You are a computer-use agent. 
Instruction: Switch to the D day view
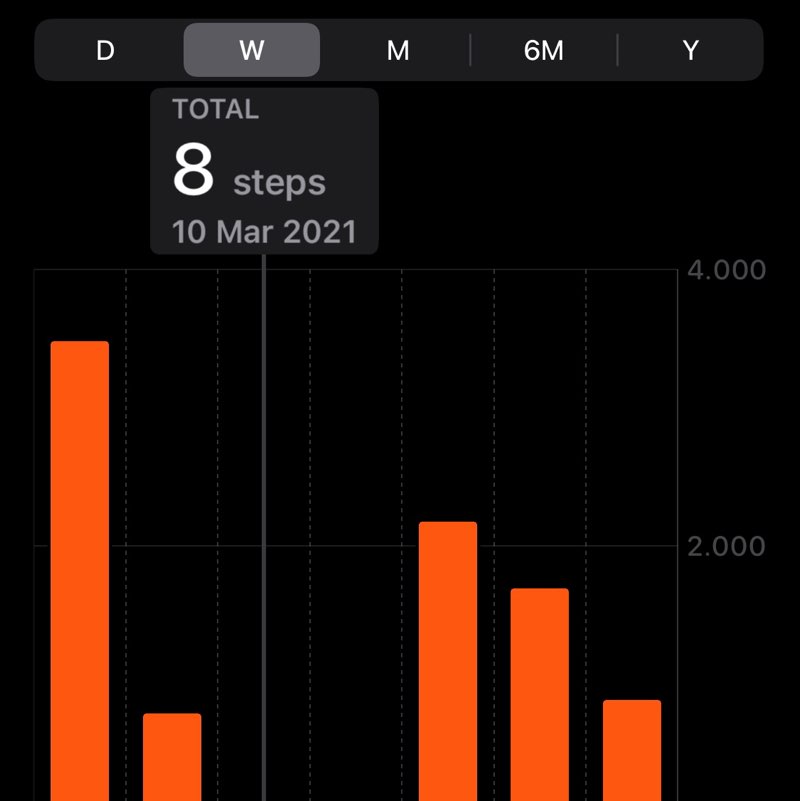[x=106, y=50]
